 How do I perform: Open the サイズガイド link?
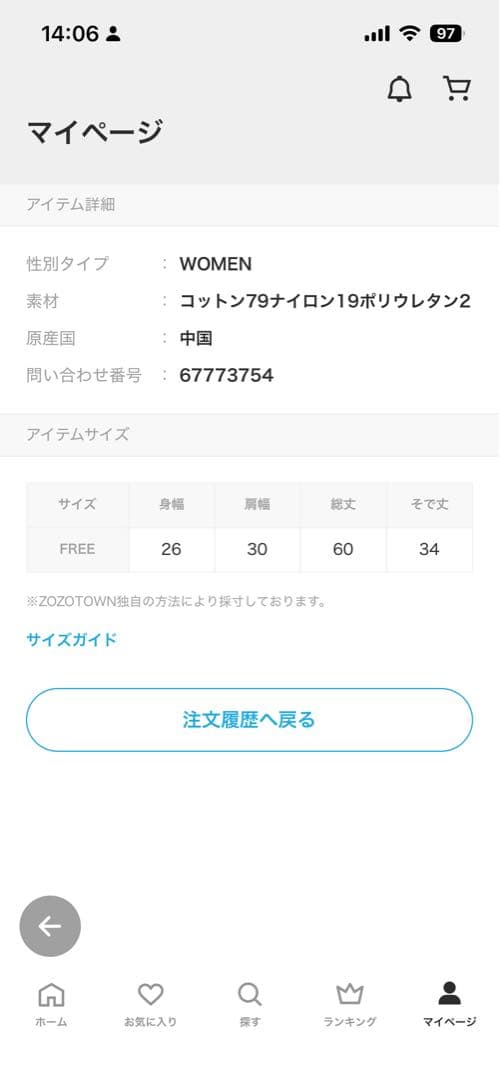click(72, 640)
